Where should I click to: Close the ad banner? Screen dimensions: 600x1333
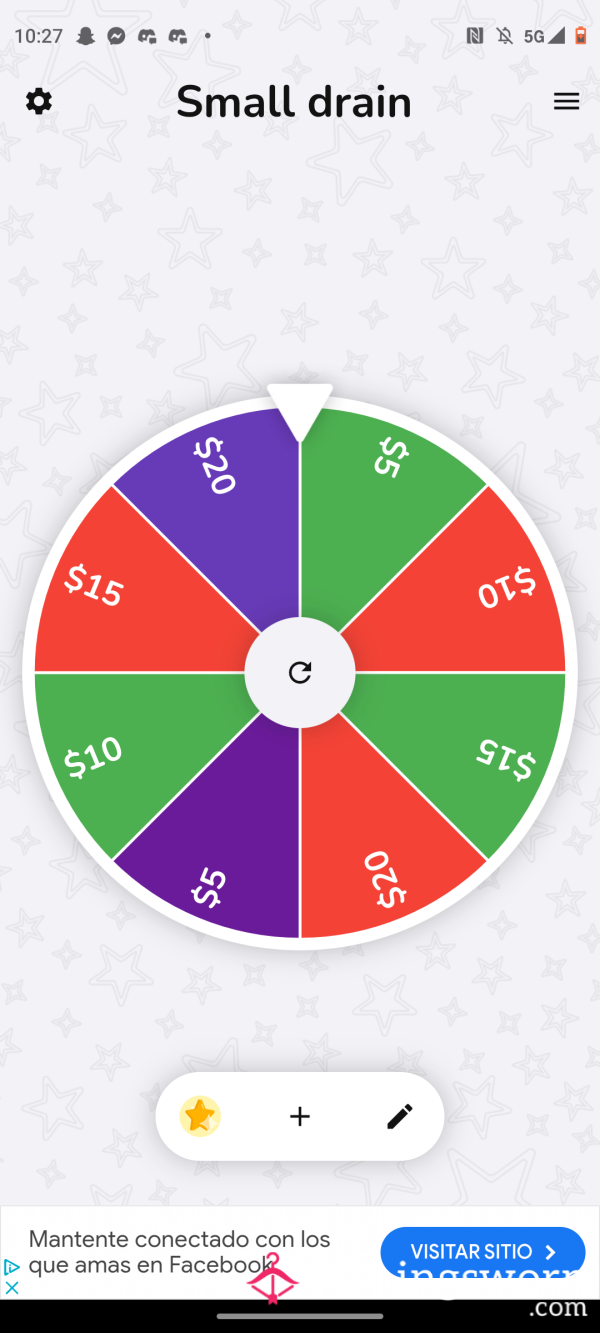(12, 1288)
